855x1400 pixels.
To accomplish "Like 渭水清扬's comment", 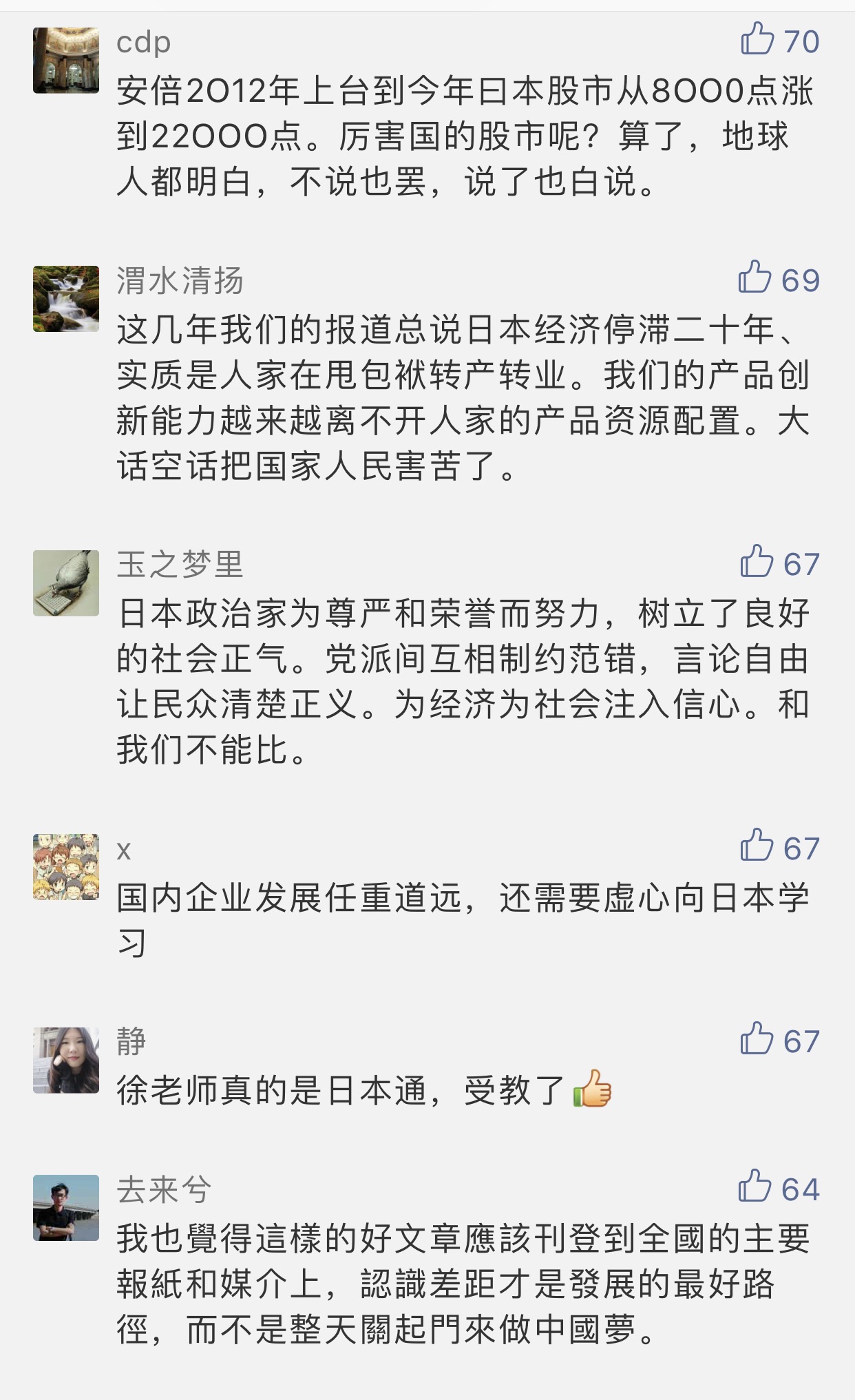I will point(755,278).
